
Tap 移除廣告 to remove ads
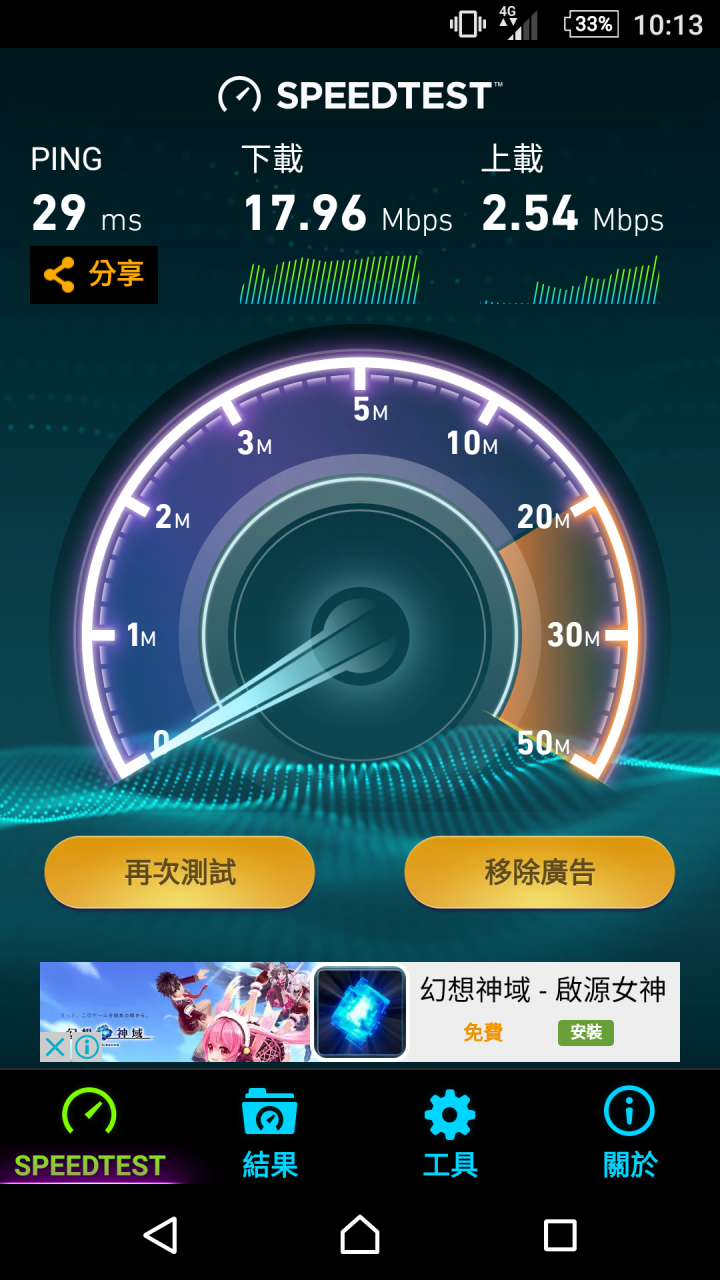(x=539, y=872)
